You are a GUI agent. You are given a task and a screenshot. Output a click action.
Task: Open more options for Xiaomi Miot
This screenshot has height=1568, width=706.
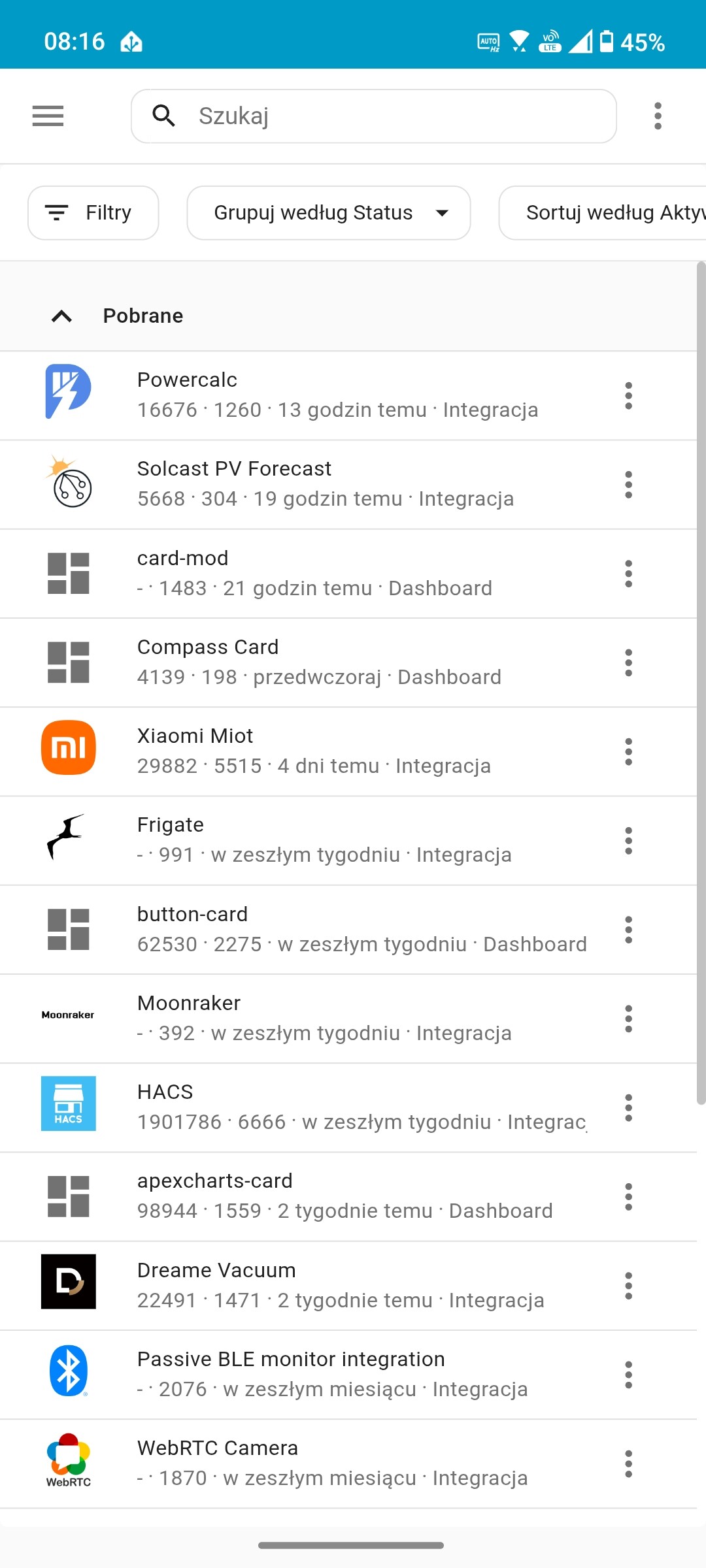pos(628,752)
